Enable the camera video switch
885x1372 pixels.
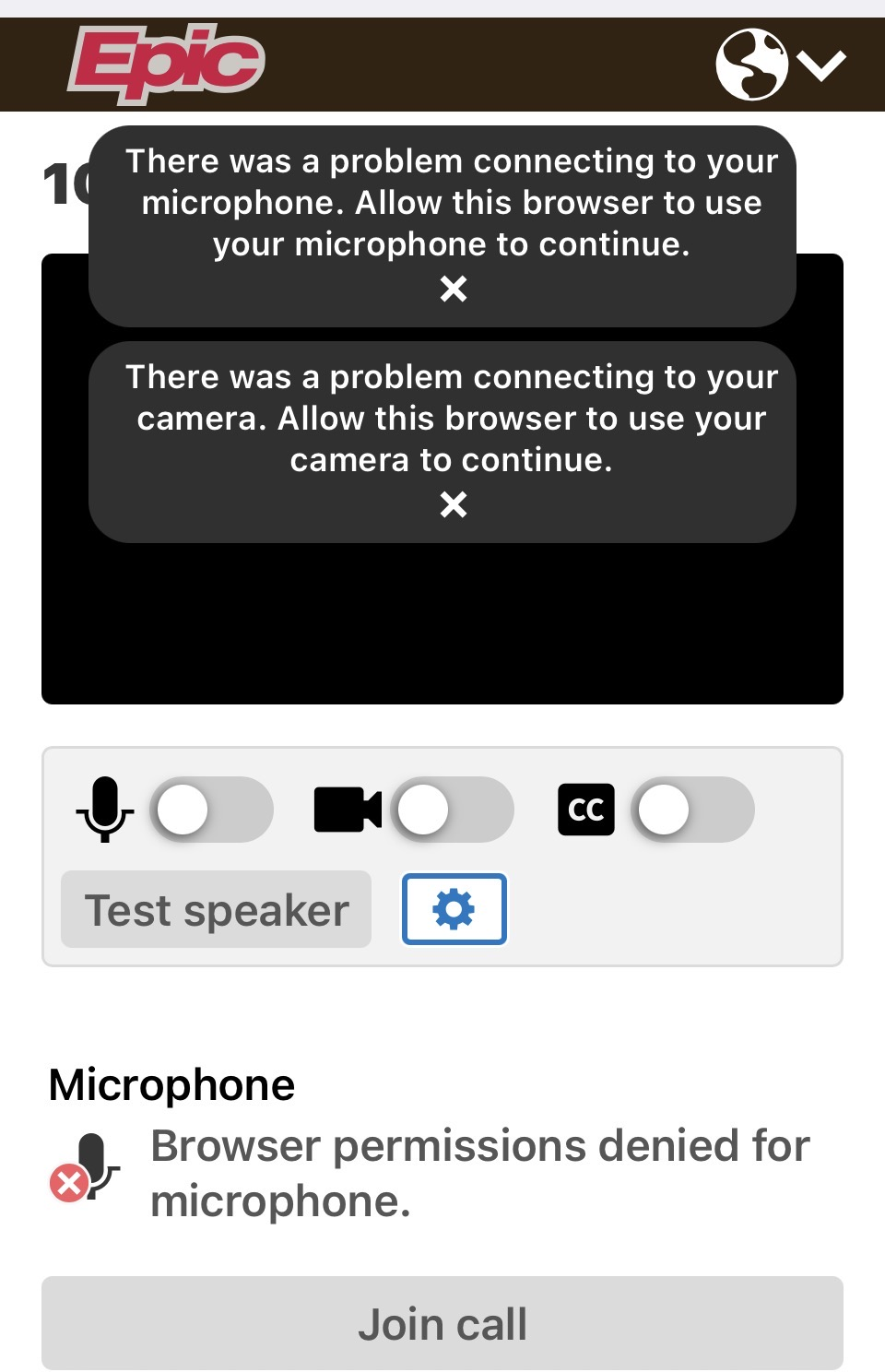[452, 810]
